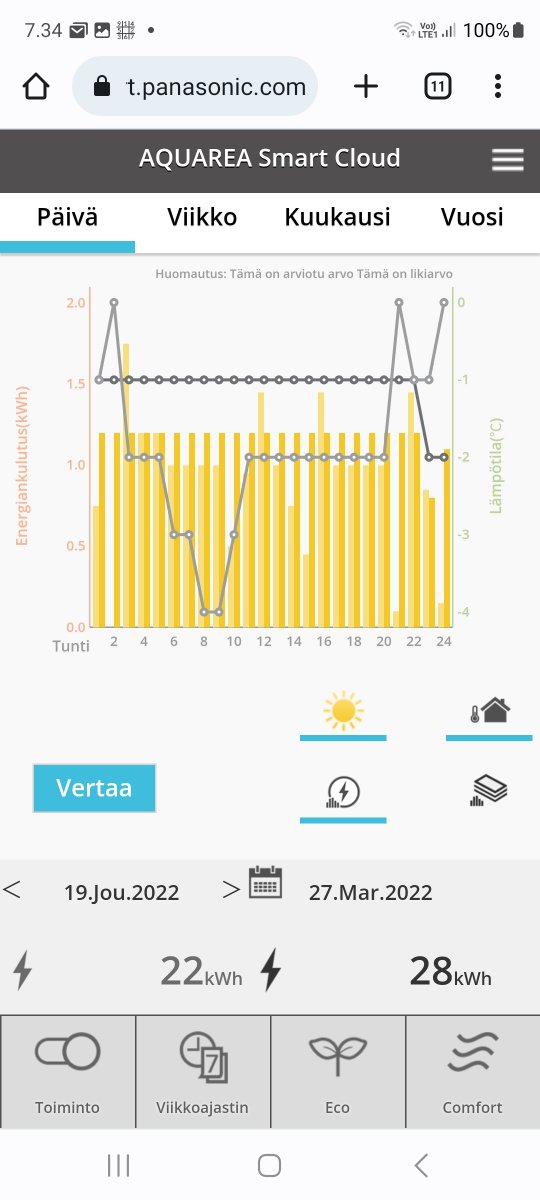
Task: Go to the previous day arrow
Action: point(12,888)
